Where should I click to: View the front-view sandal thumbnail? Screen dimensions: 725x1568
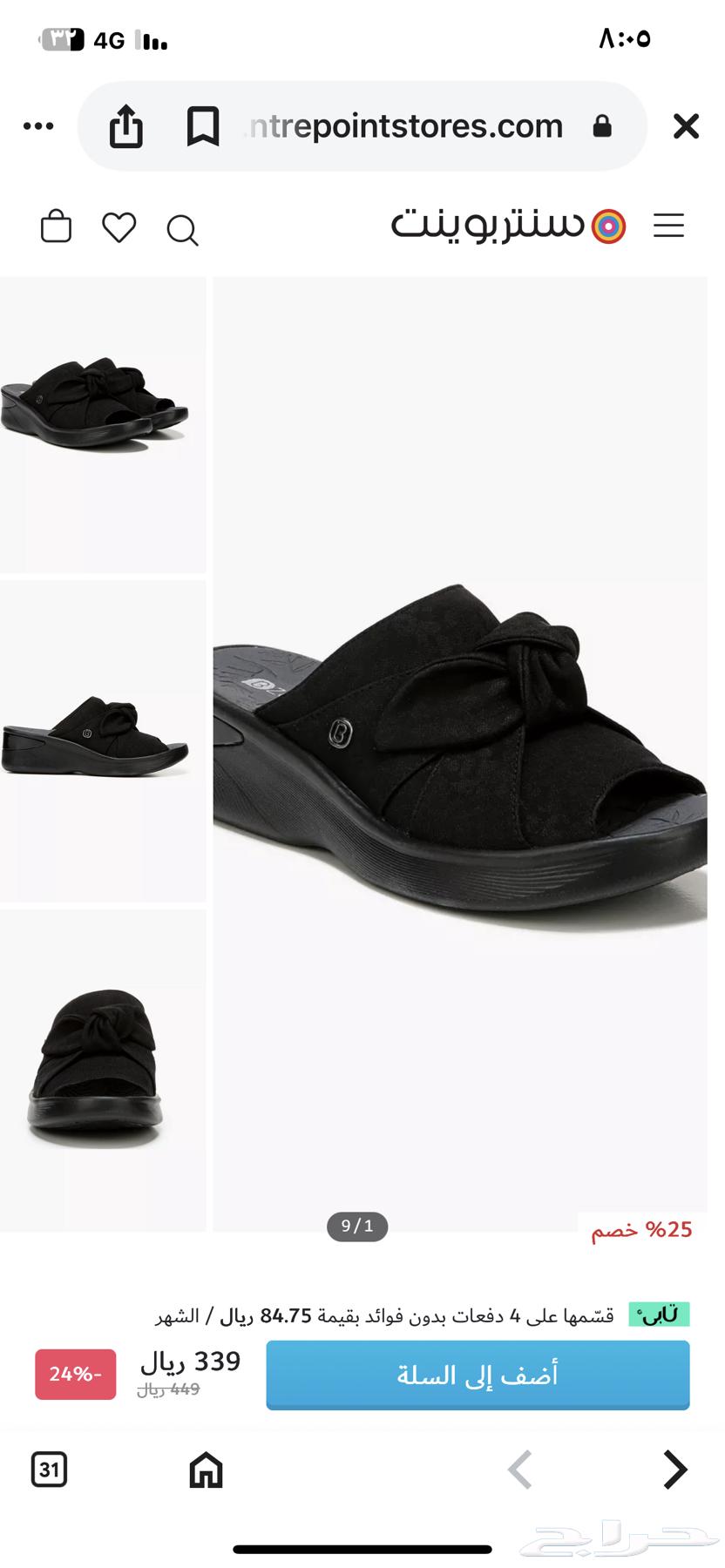[102, 1070]
